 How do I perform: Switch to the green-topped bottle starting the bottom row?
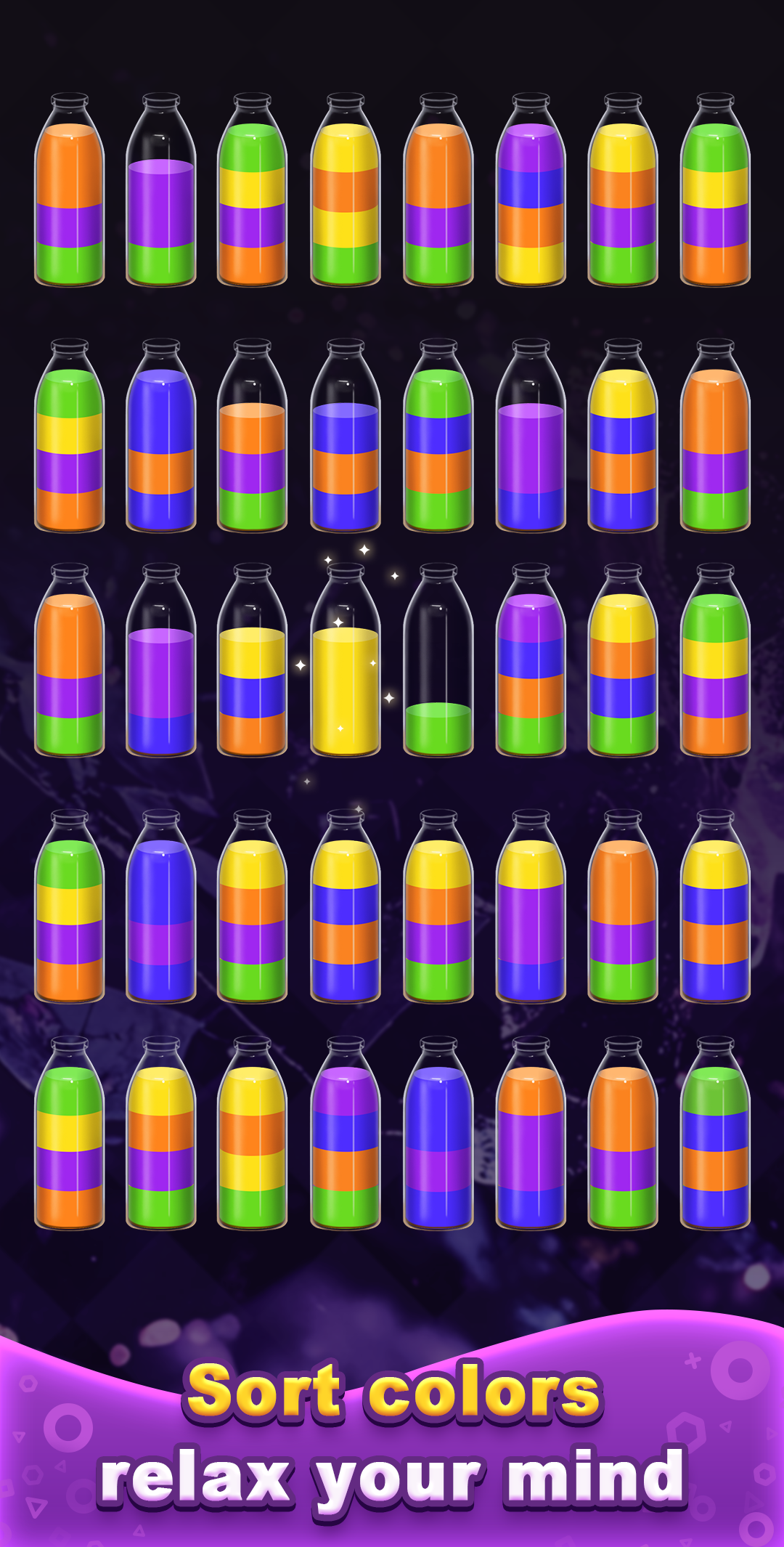click(x=70, y=1140)
